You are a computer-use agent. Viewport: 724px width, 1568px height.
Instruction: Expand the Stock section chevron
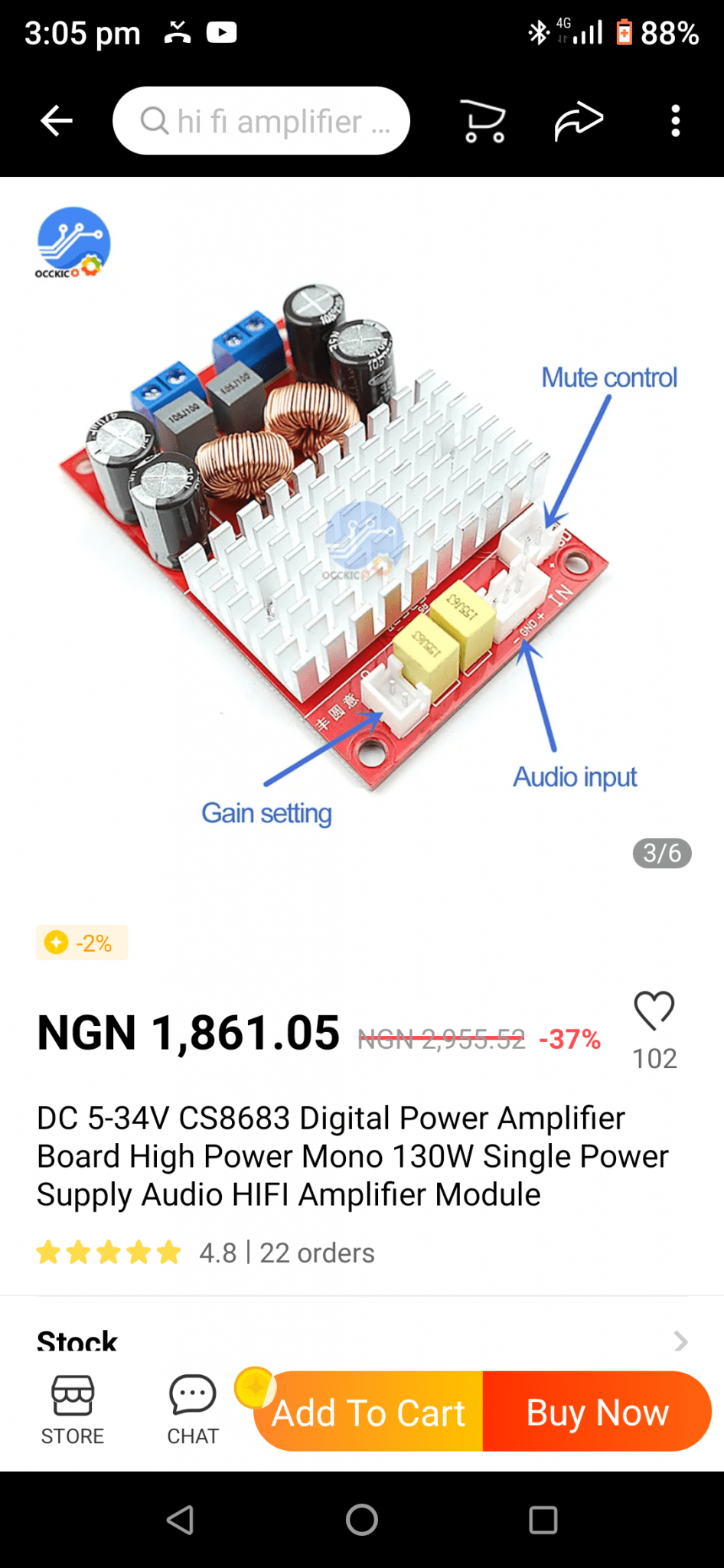click(x=680, y=1341)
